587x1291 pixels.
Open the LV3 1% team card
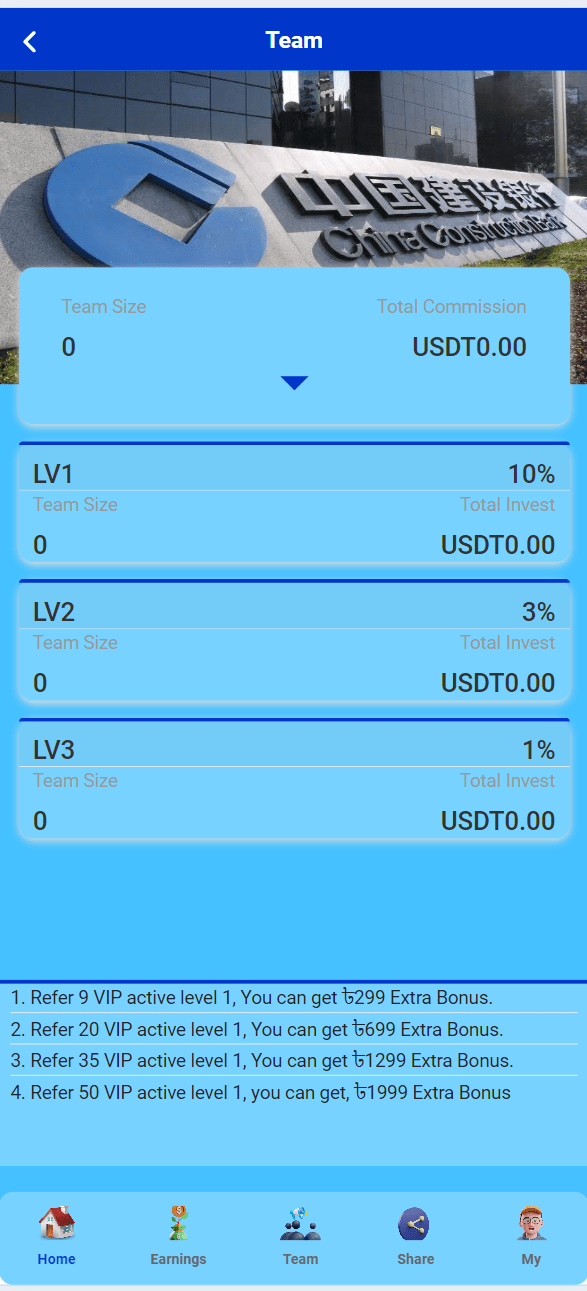coord(294,779)
